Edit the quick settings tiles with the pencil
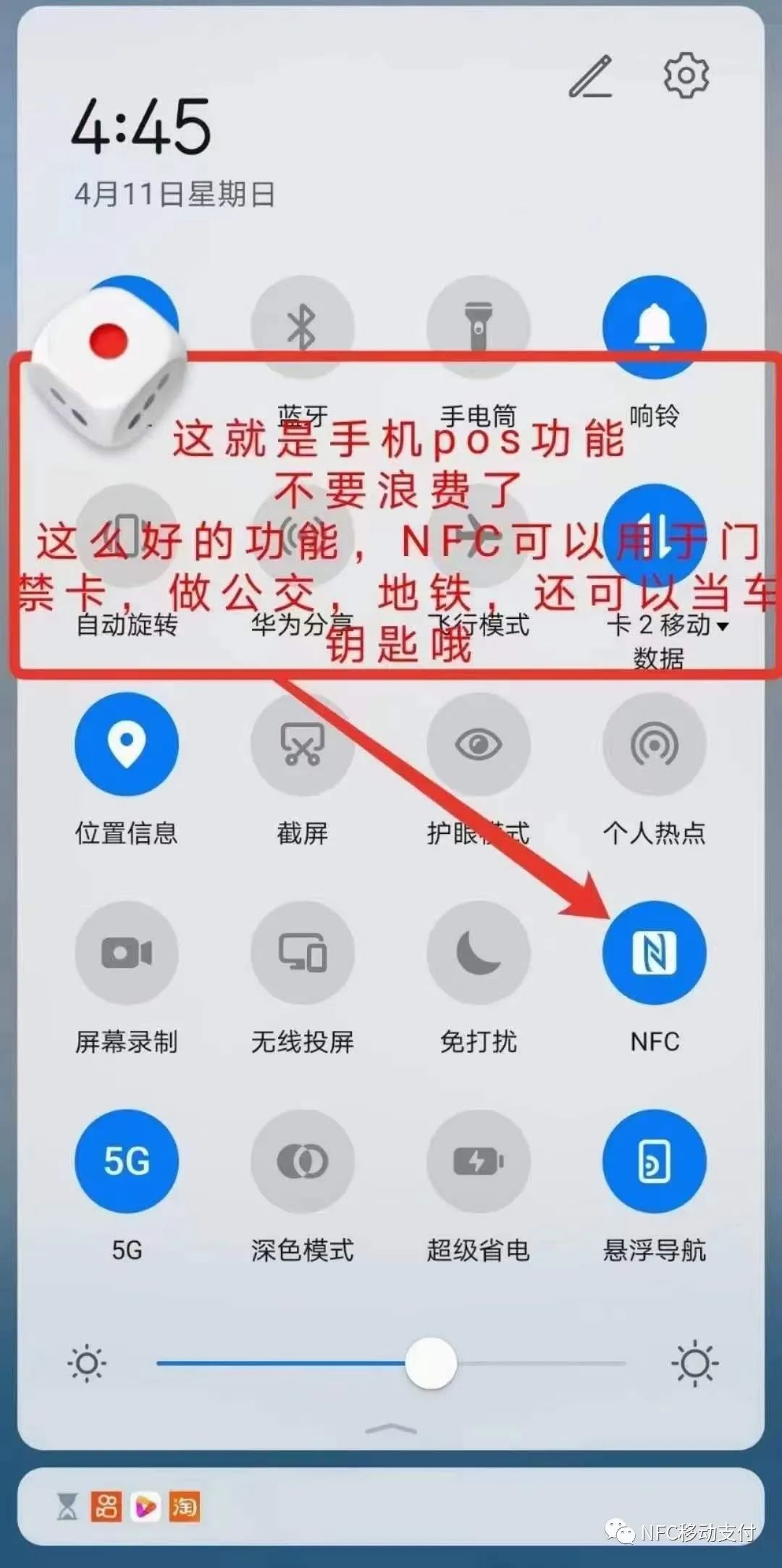 click(591, 77)
